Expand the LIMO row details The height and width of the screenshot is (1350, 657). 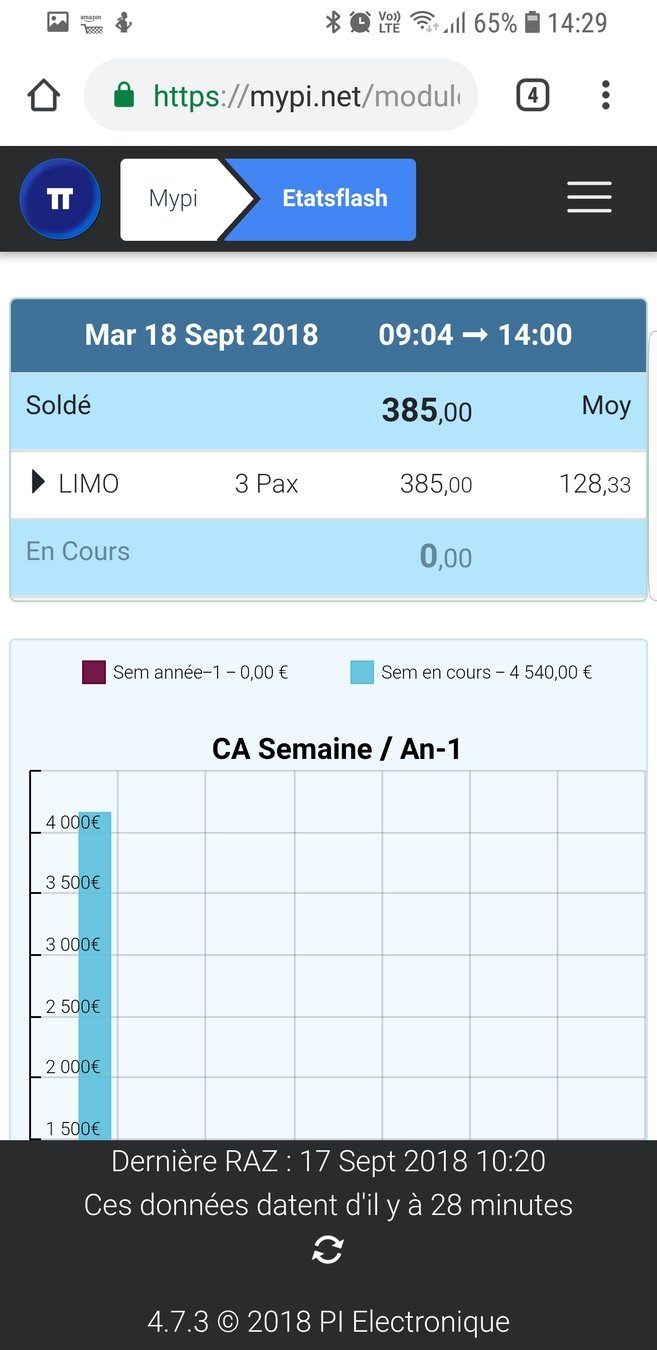328,484
